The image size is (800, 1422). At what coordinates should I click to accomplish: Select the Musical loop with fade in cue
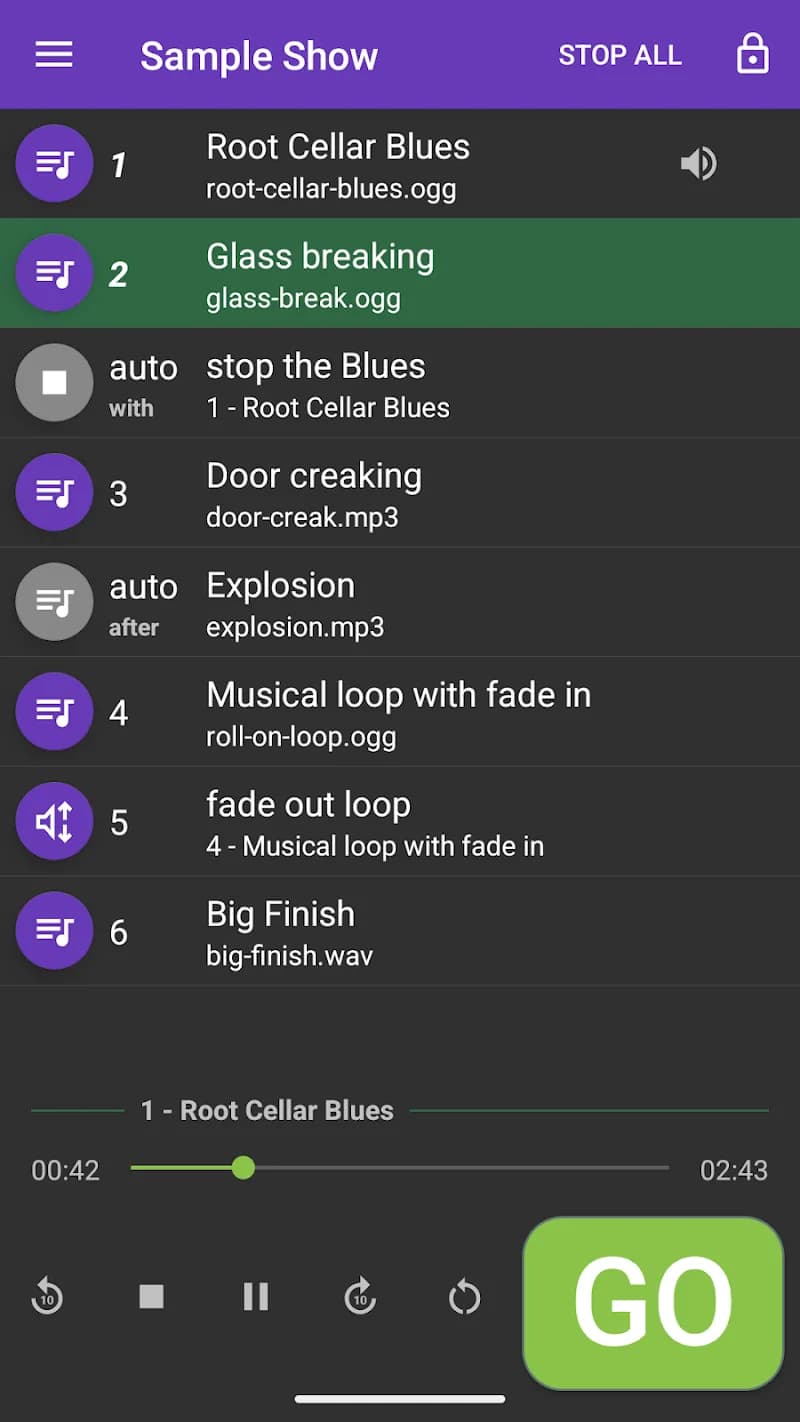pos(400,711)
